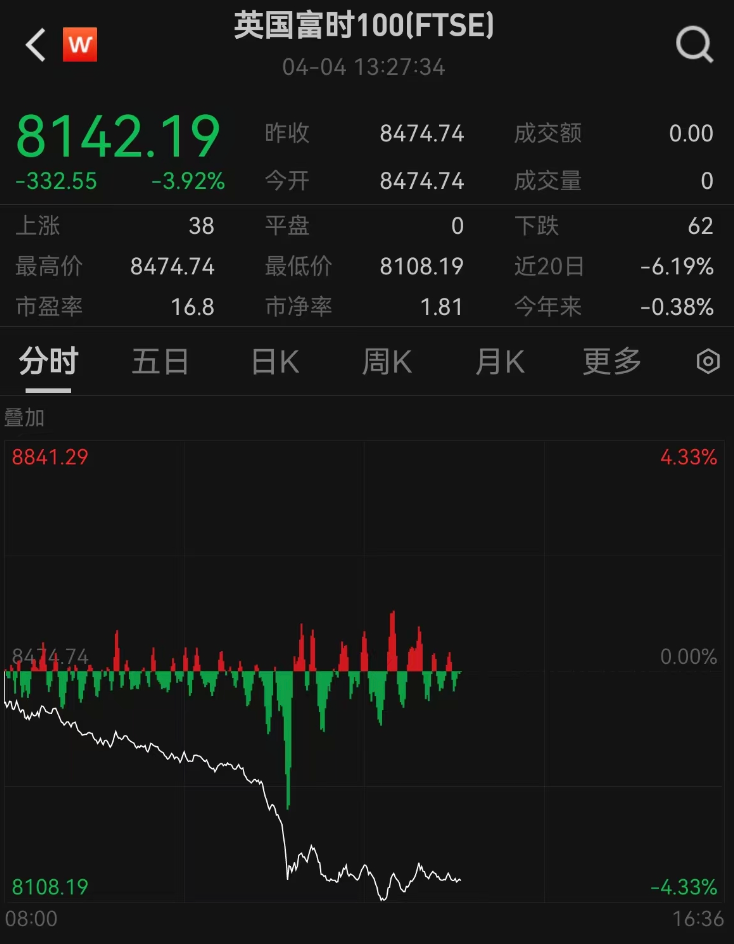734x944 pixels.
Task: Switch to the 五日 chart tab
Action: coord(160,361)
